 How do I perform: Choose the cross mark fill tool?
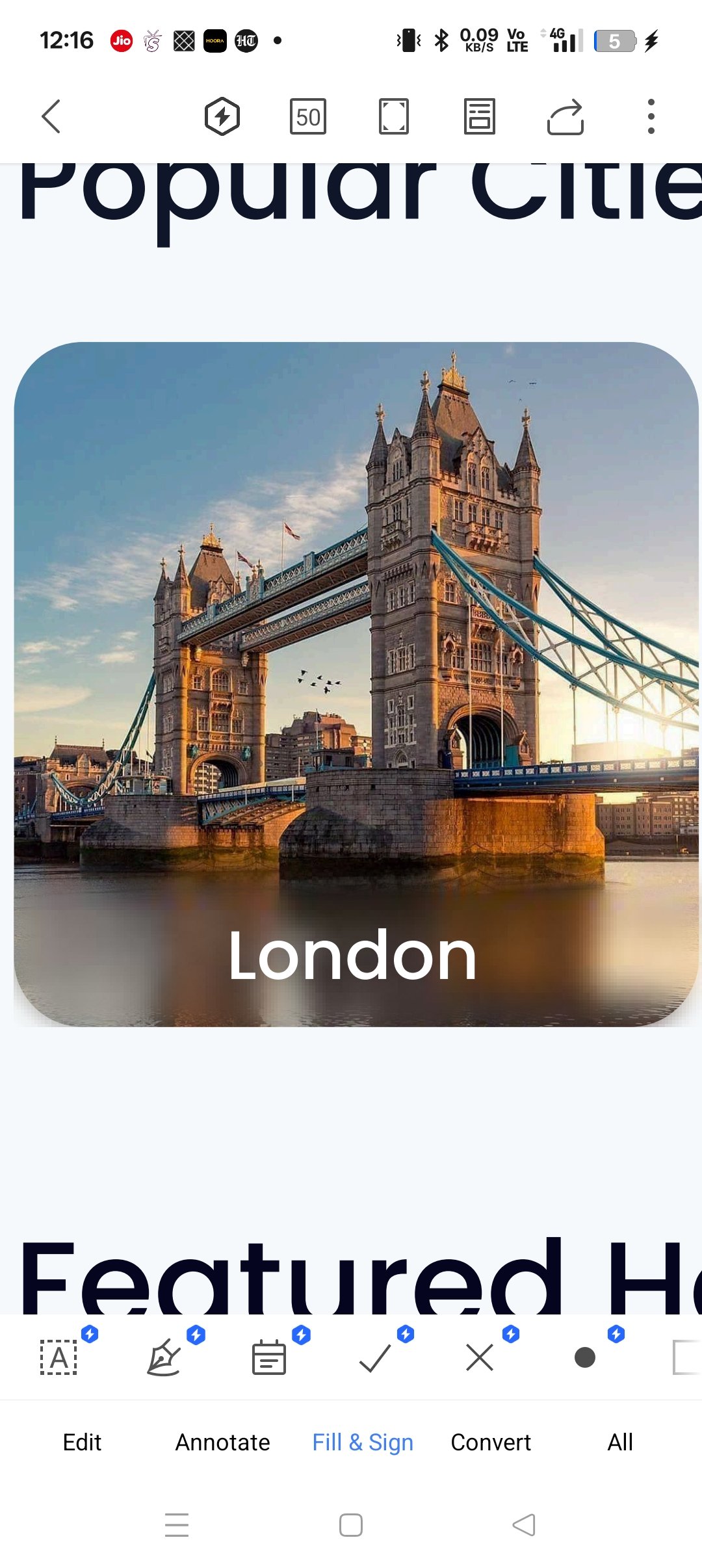coord(480,1358)
